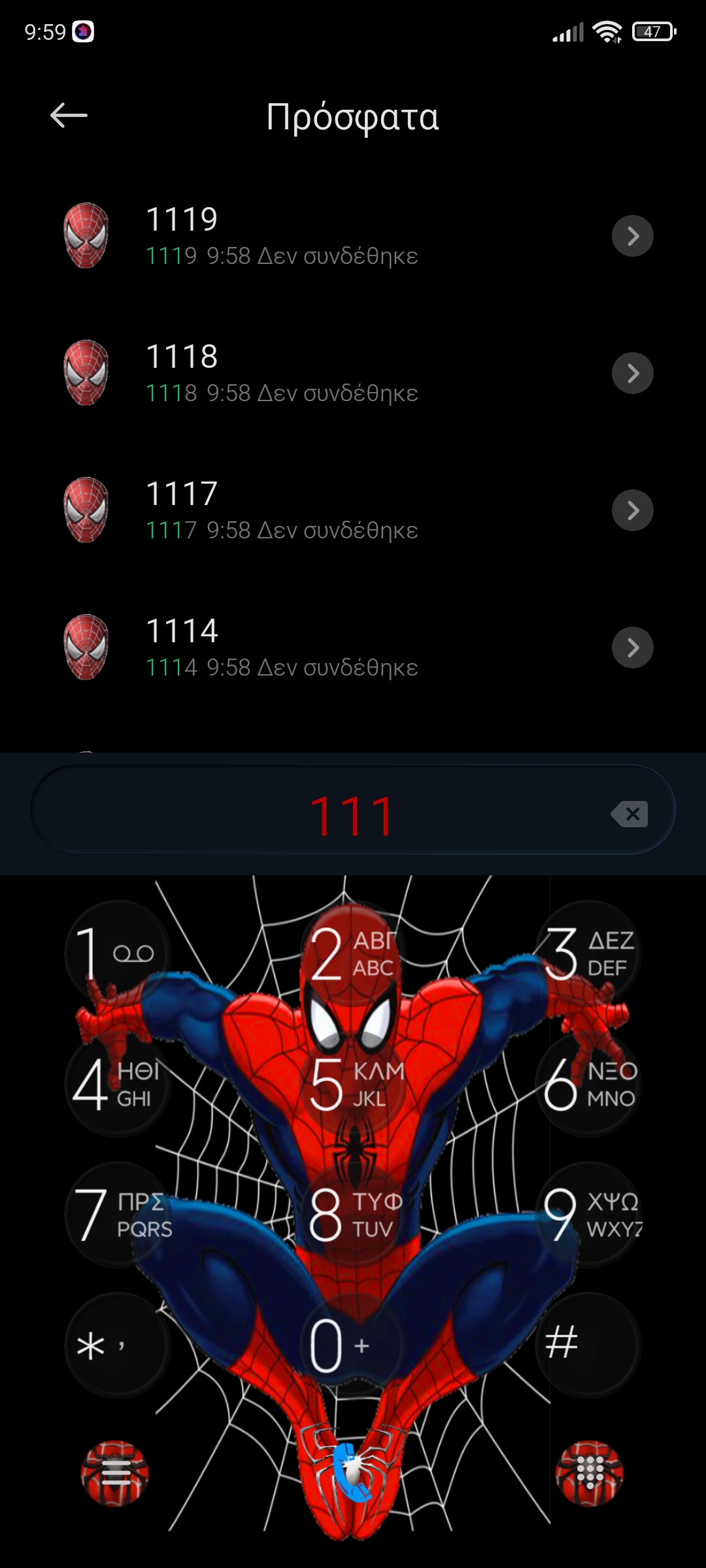706x1568 pixels.
Task: Enter 0 on the dial pad
Action: tap(353, 1346)
